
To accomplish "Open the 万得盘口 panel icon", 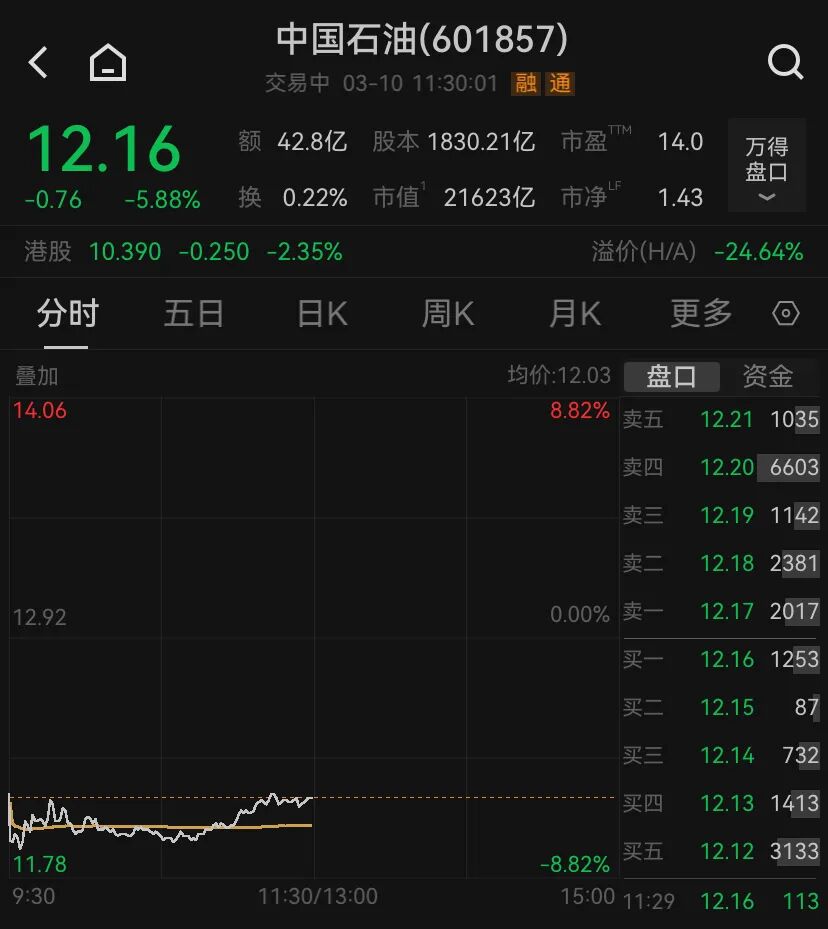I will tap(767, 158).
